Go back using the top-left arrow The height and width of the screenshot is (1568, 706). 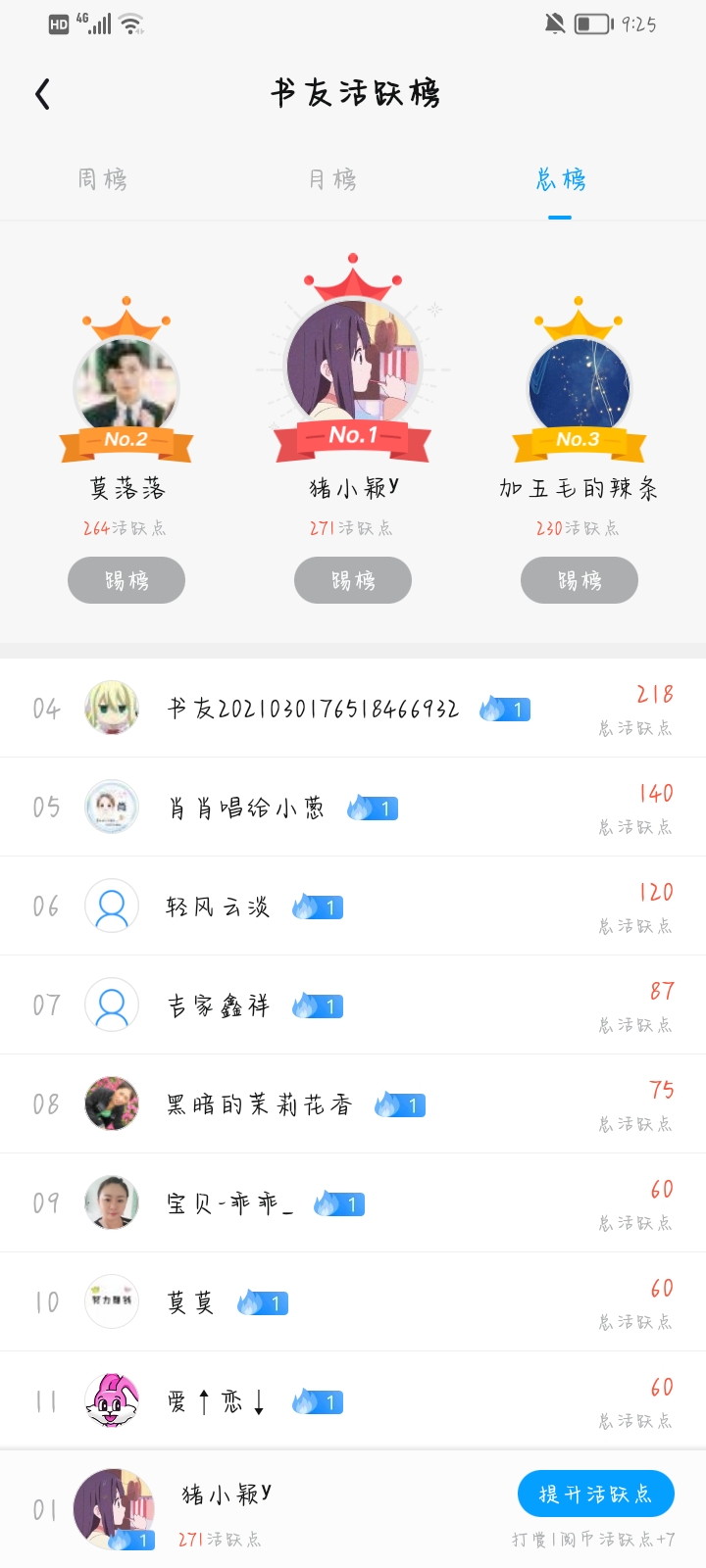[x=42, y=94]
